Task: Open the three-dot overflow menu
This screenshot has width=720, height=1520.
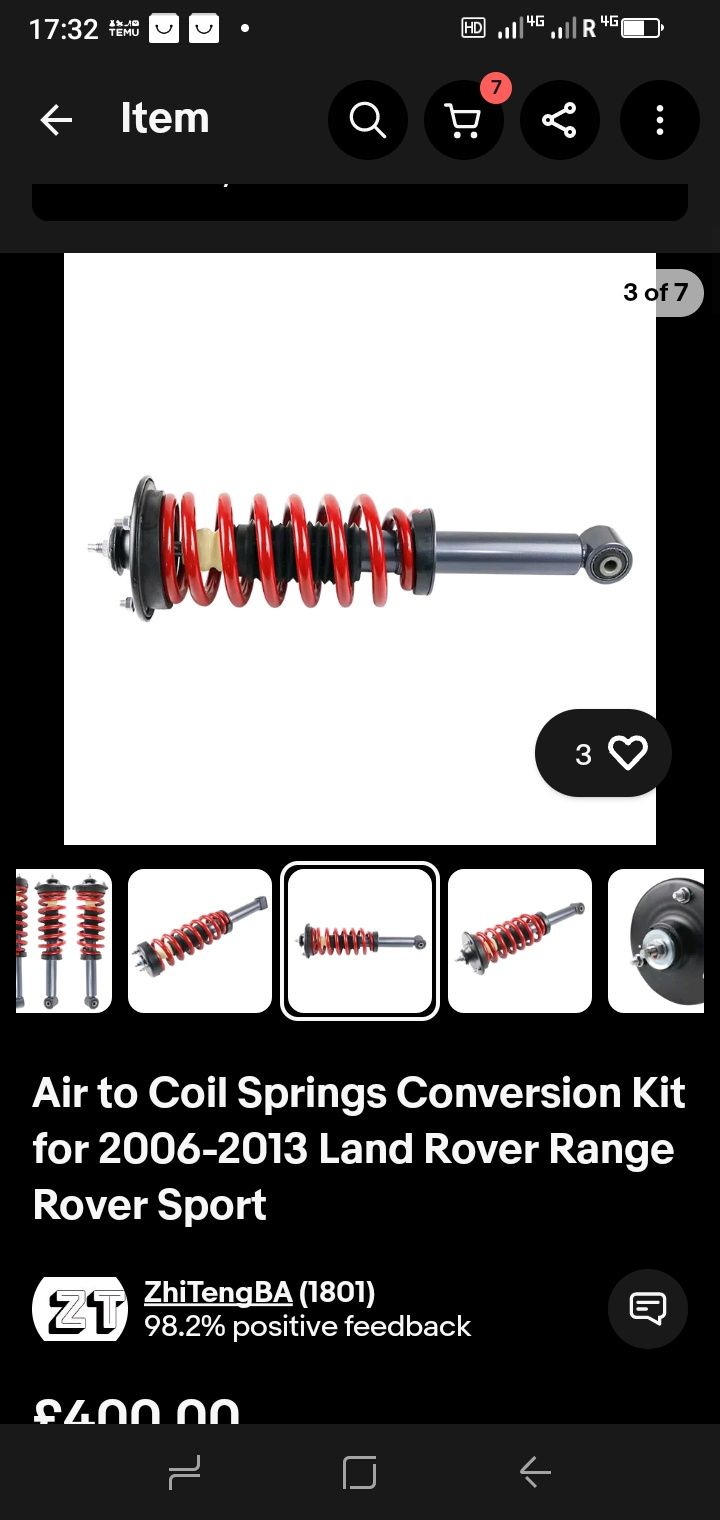Action: click(x=659, y=120)
